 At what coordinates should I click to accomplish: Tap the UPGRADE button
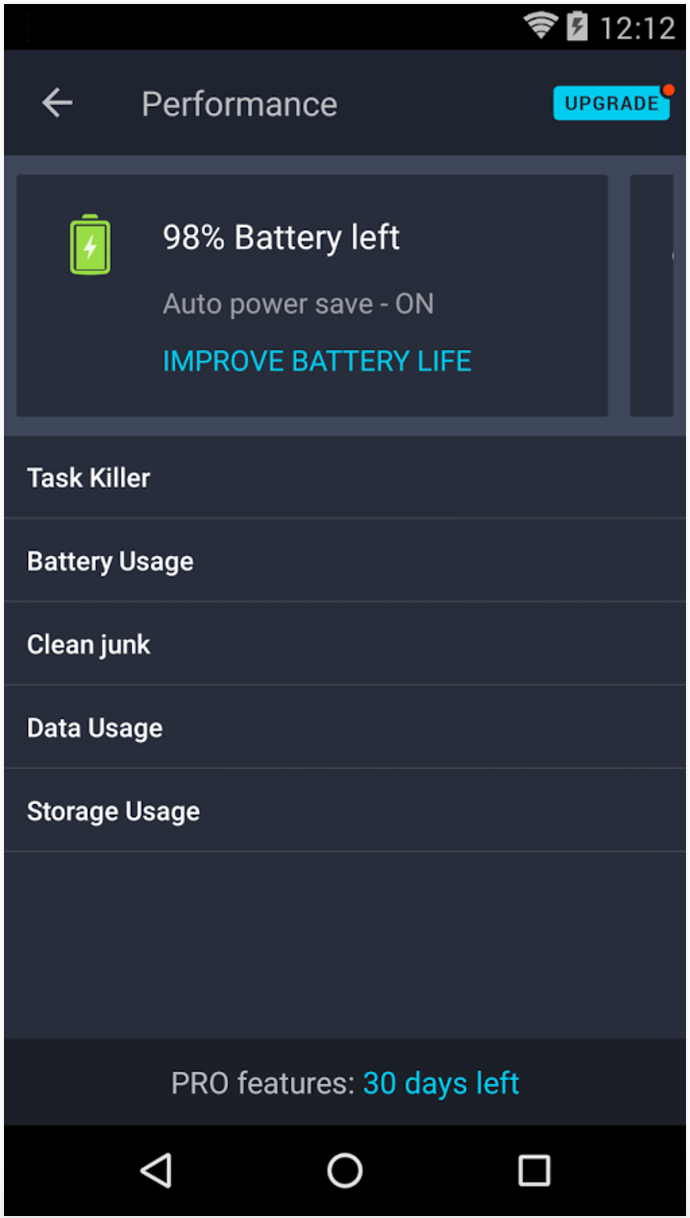coord(611,103)
